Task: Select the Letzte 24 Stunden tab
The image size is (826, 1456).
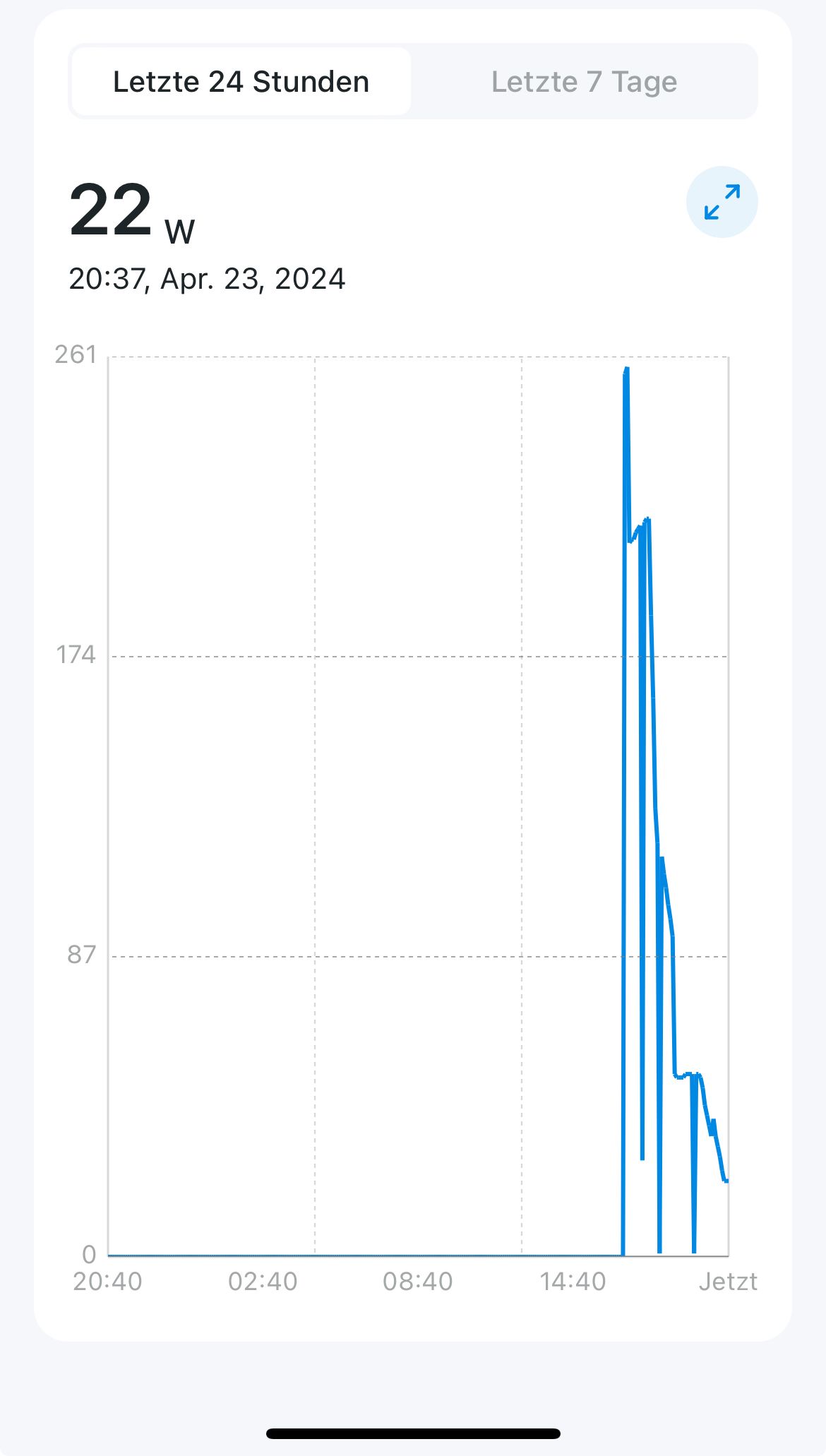Action: pyautogui.click(x=241, y=82)
